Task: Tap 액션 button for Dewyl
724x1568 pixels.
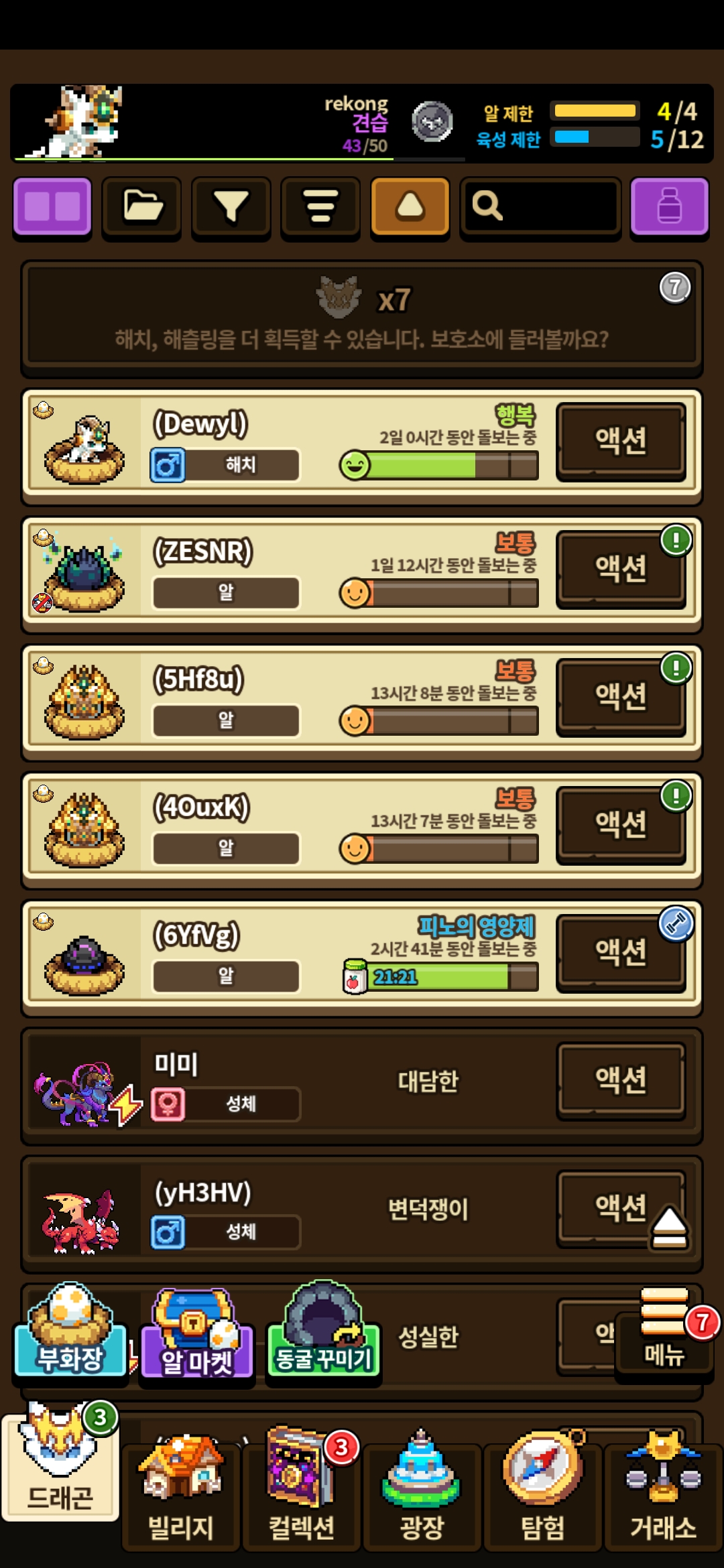Action: 621,441
